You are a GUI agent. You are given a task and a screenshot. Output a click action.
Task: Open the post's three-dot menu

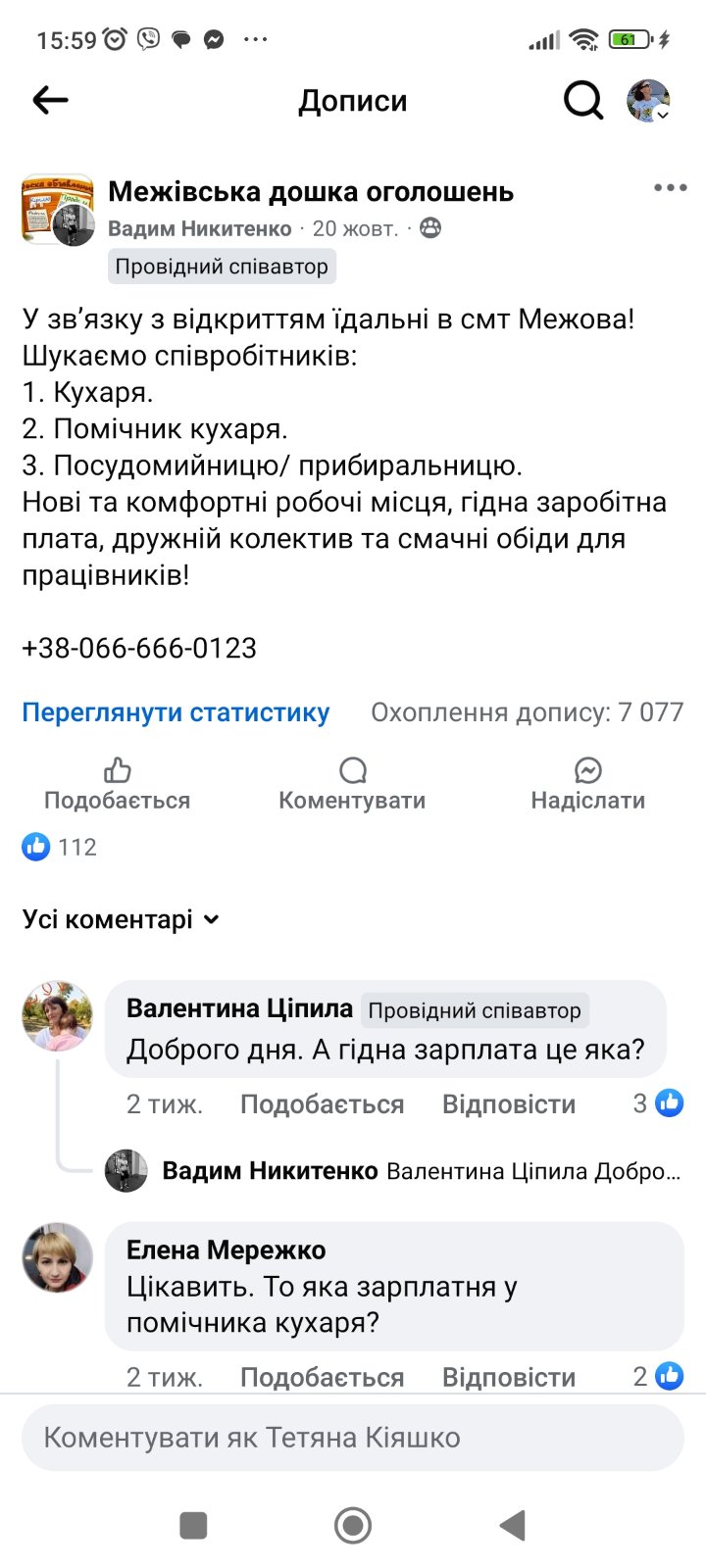pos(670,188)
